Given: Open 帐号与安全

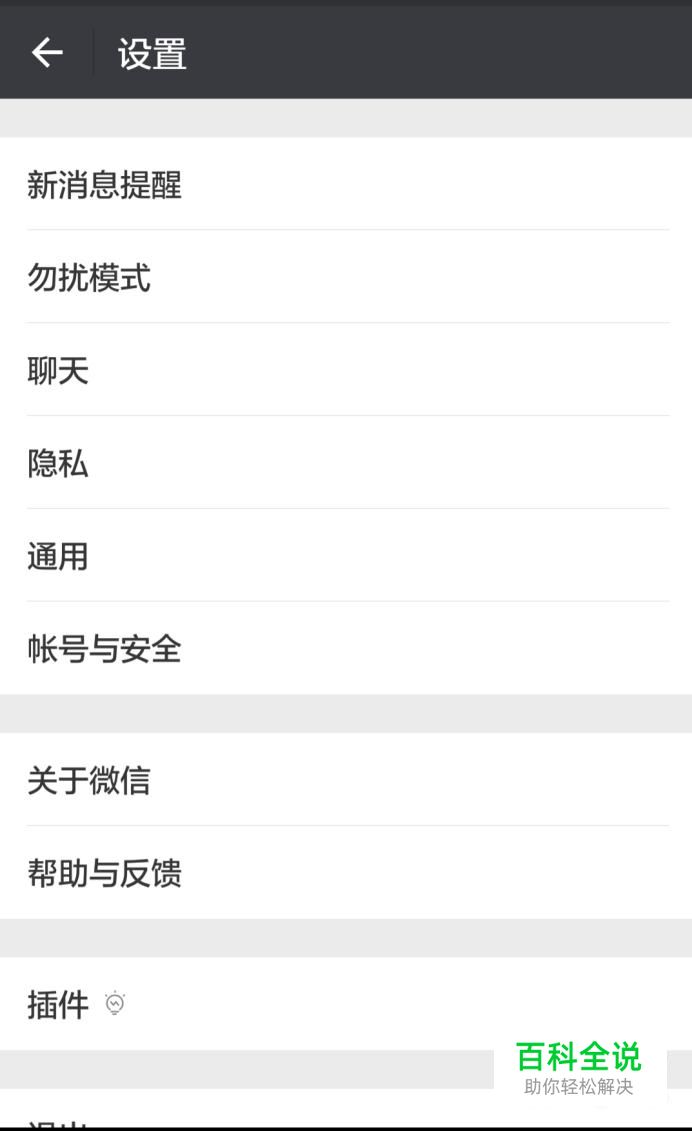Looking at the screenshot, I should pyautogui.click(x=346, y=648).
